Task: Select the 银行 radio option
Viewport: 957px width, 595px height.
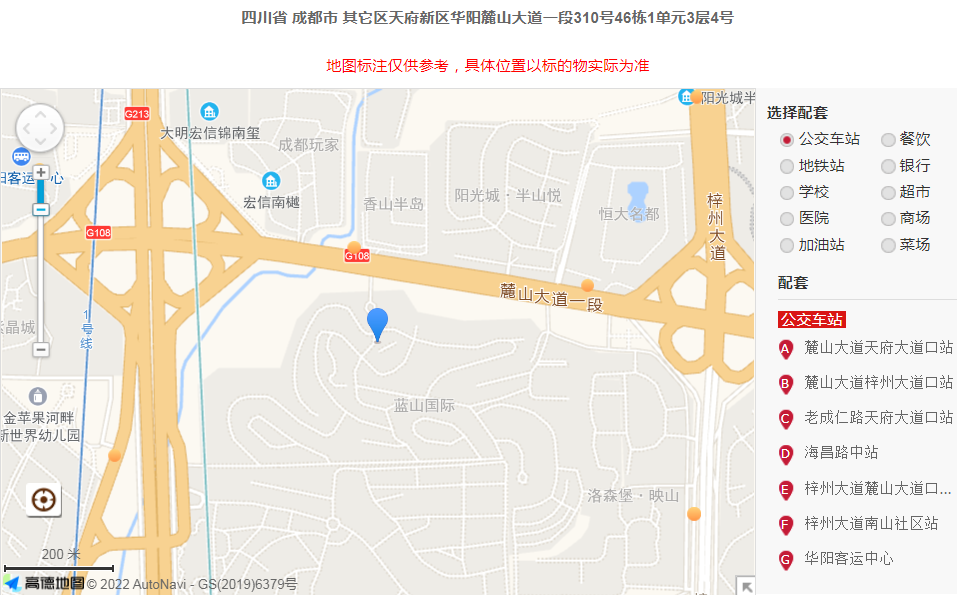Action: pyautogui.click(x=888, y=167)
